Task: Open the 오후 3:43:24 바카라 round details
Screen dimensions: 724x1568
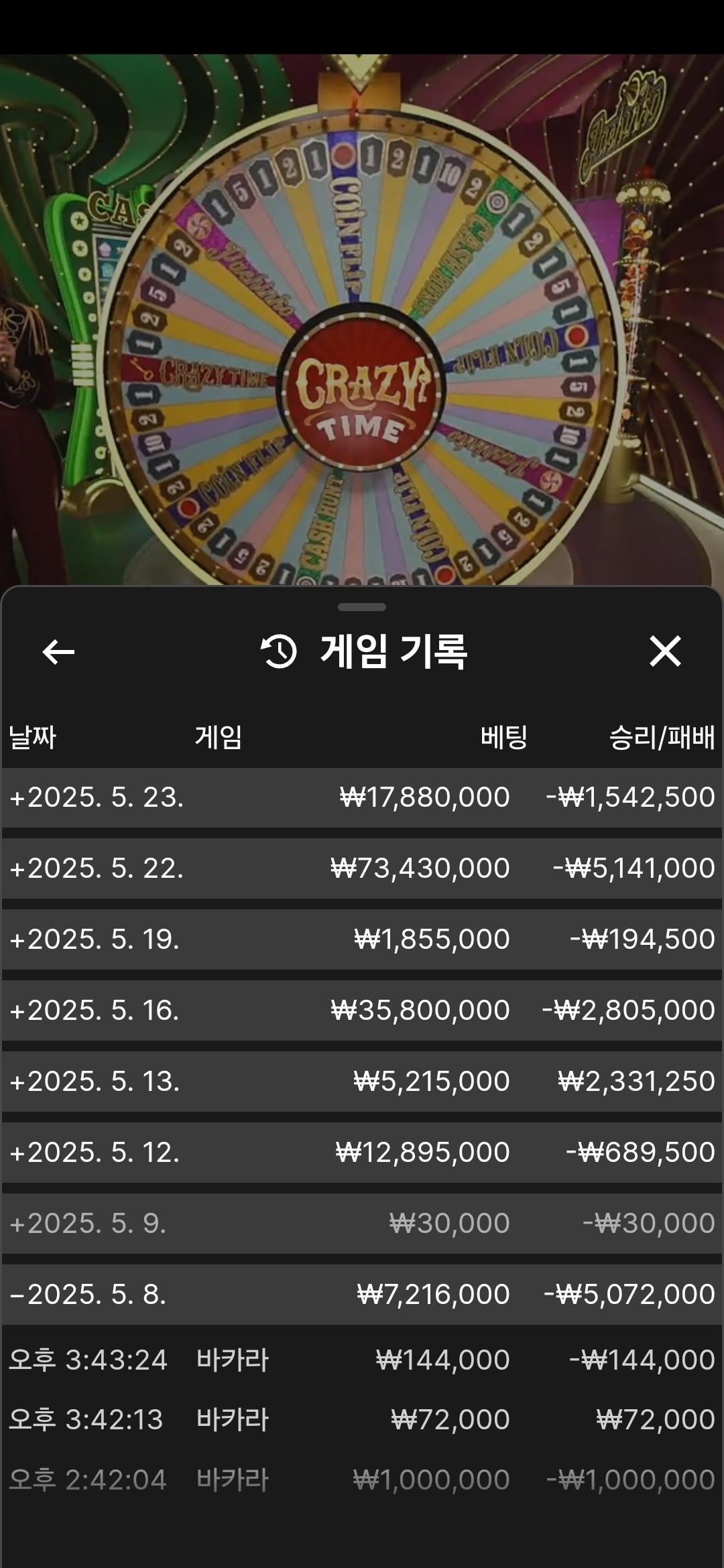Action: pyautogui.click(x=362, y=1360)
